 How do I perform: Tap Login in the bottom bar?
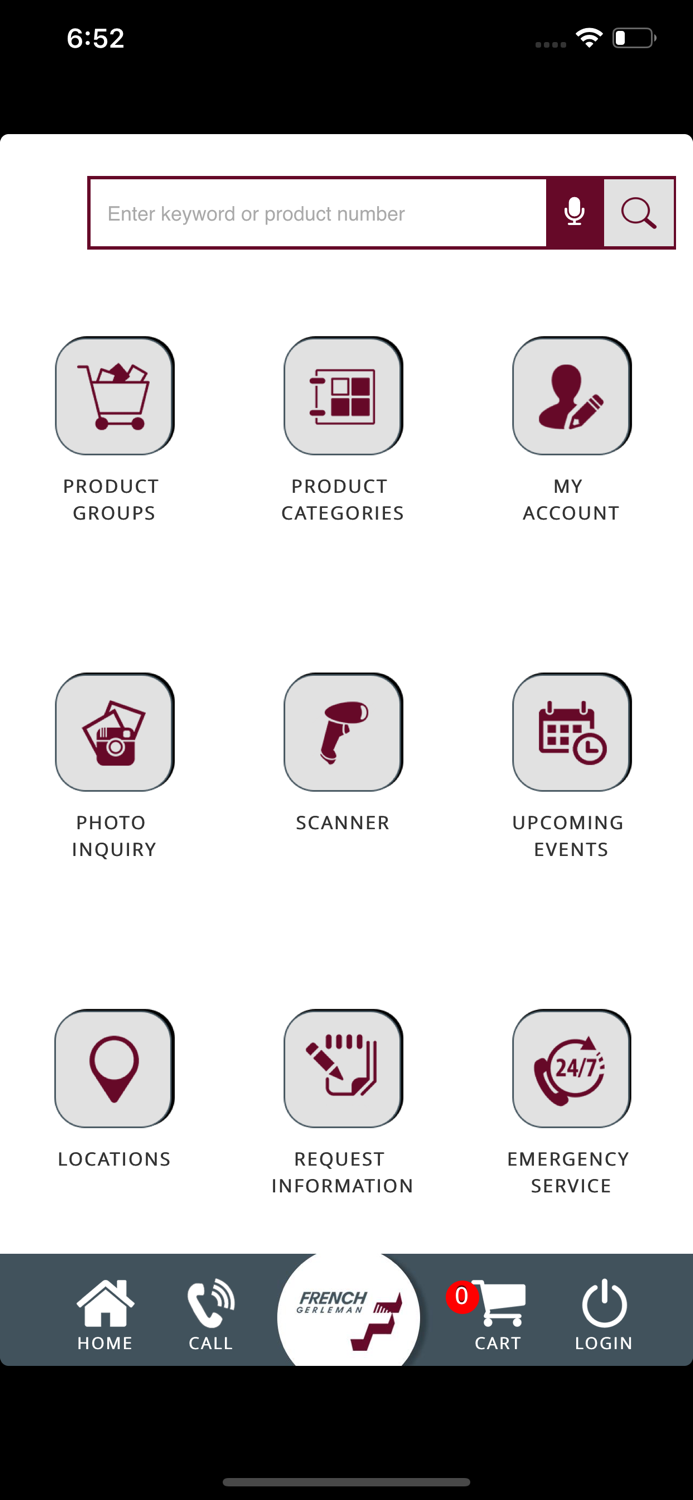tap(604, 1314)
